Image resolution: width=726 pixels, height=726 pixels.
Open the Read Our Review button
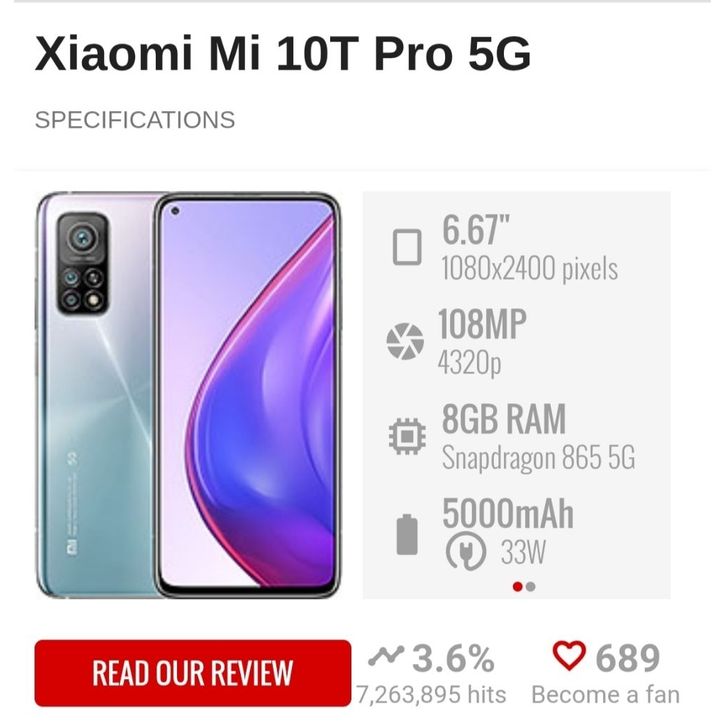click(192, 673)
